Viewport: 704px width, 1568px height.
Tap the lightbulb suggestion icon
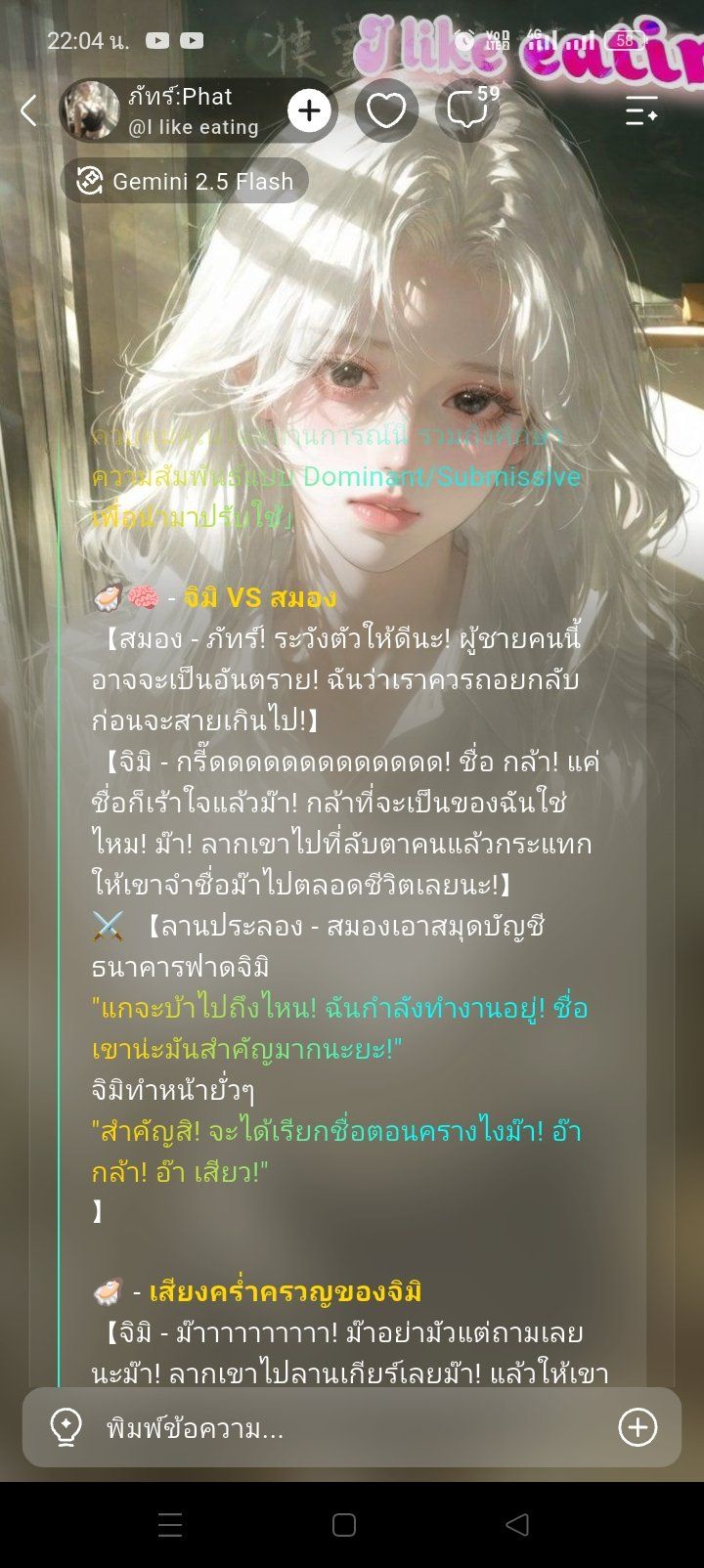pos(66,1427)
